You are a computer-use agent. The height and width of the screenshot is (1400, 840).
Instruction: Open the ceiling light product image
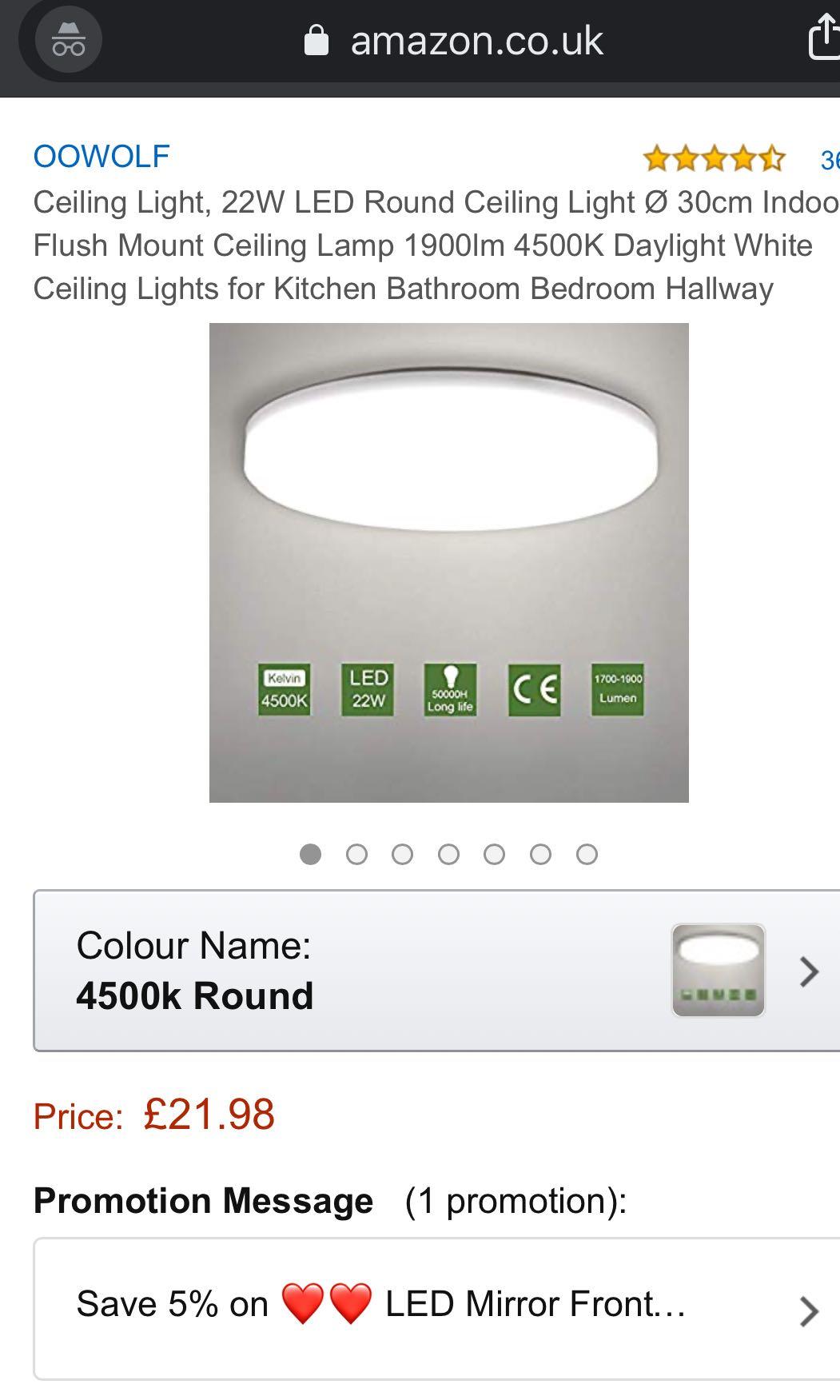tap(448, 562)
